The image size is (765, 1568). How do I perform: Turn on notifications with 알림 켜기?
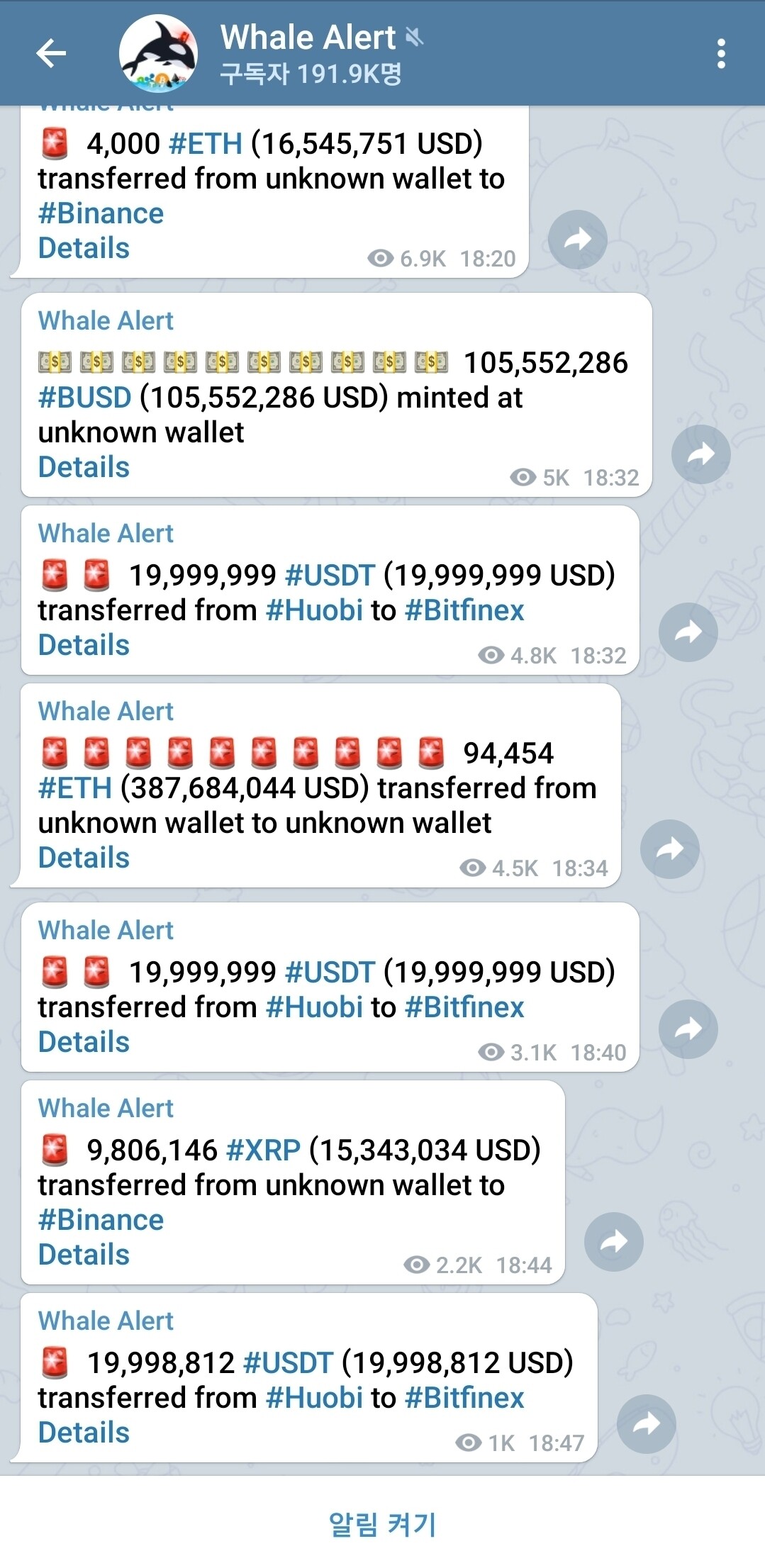point(382,1523)
